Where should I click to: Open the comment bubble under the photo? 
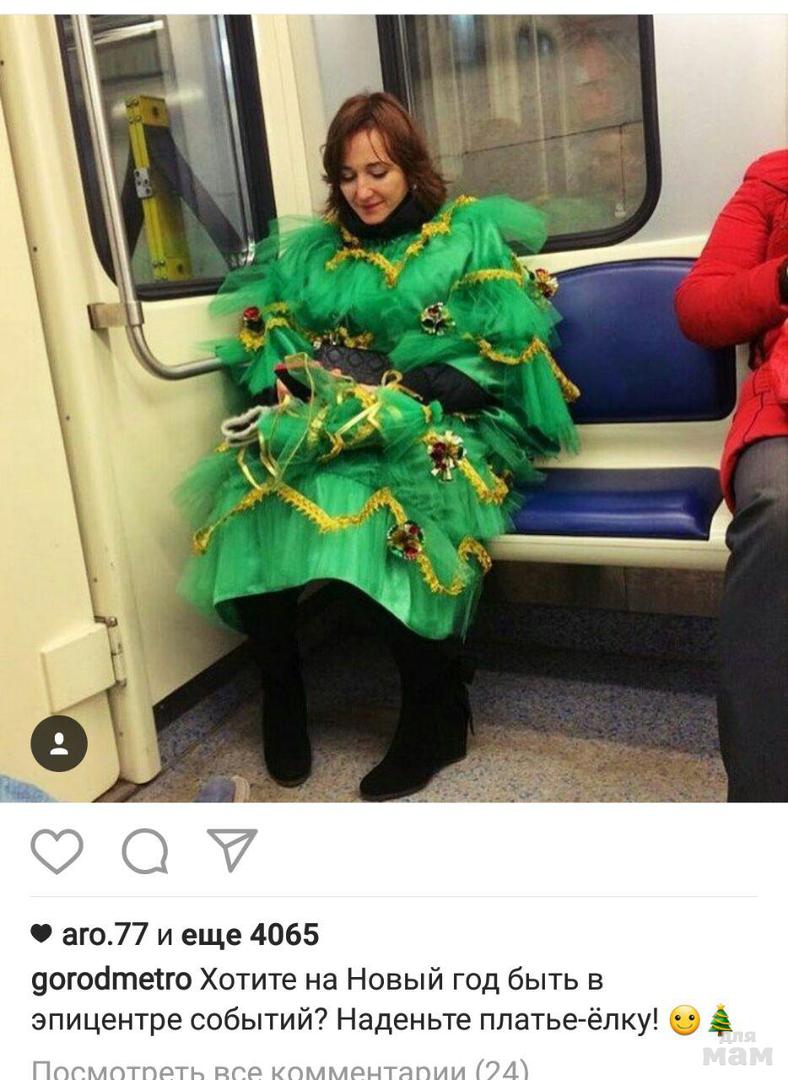click(x=144, y=852)
